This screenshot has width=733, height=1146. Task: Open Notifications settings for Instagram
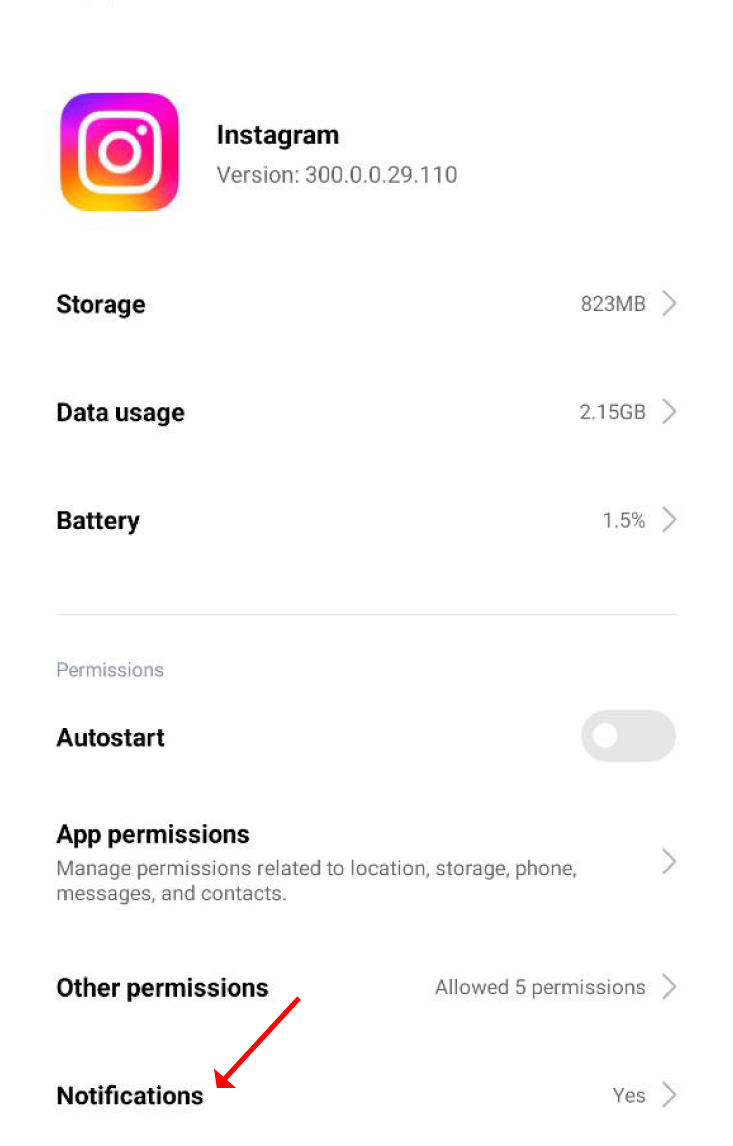[x=366, y=1095]
